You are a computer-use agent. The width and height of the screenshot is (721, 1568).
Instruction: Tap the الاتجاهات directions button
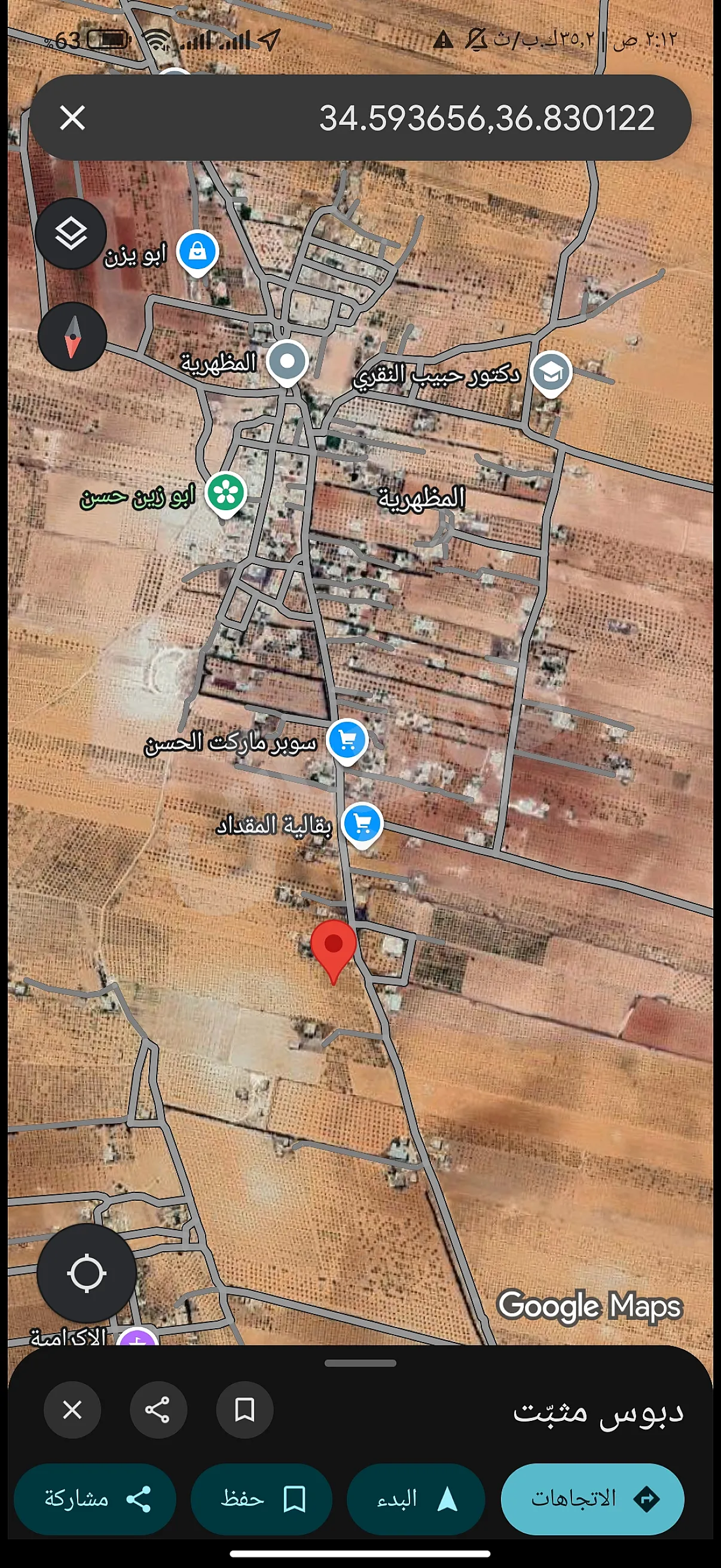pos(592,1499)
